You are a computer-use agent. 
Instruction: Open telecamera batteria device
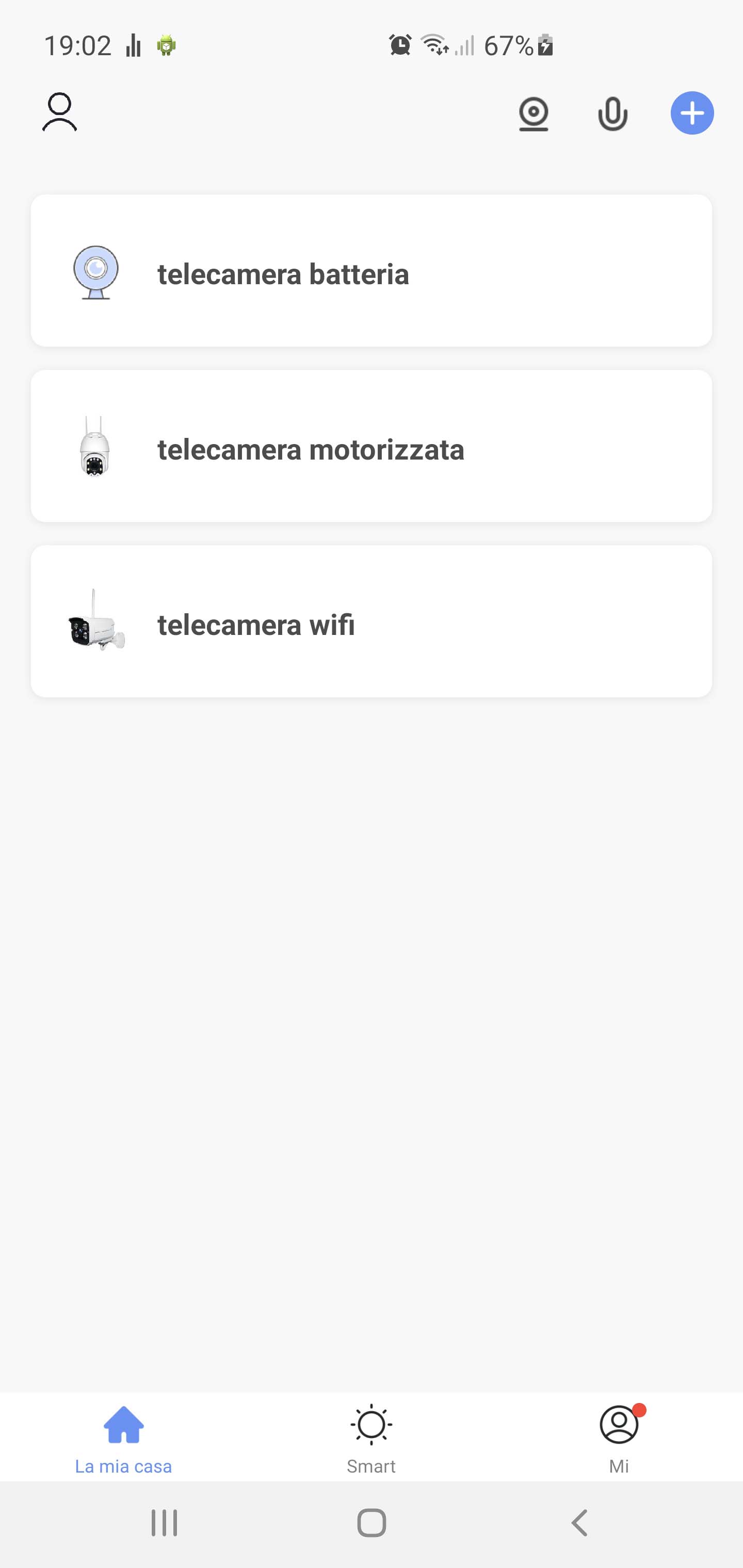click(371, 271)
